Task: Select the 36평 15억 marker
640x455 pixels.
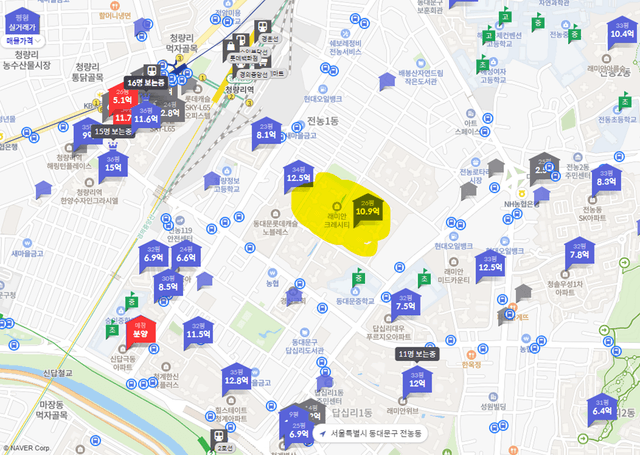Action: pyautogui.click(x=112, y=166)
